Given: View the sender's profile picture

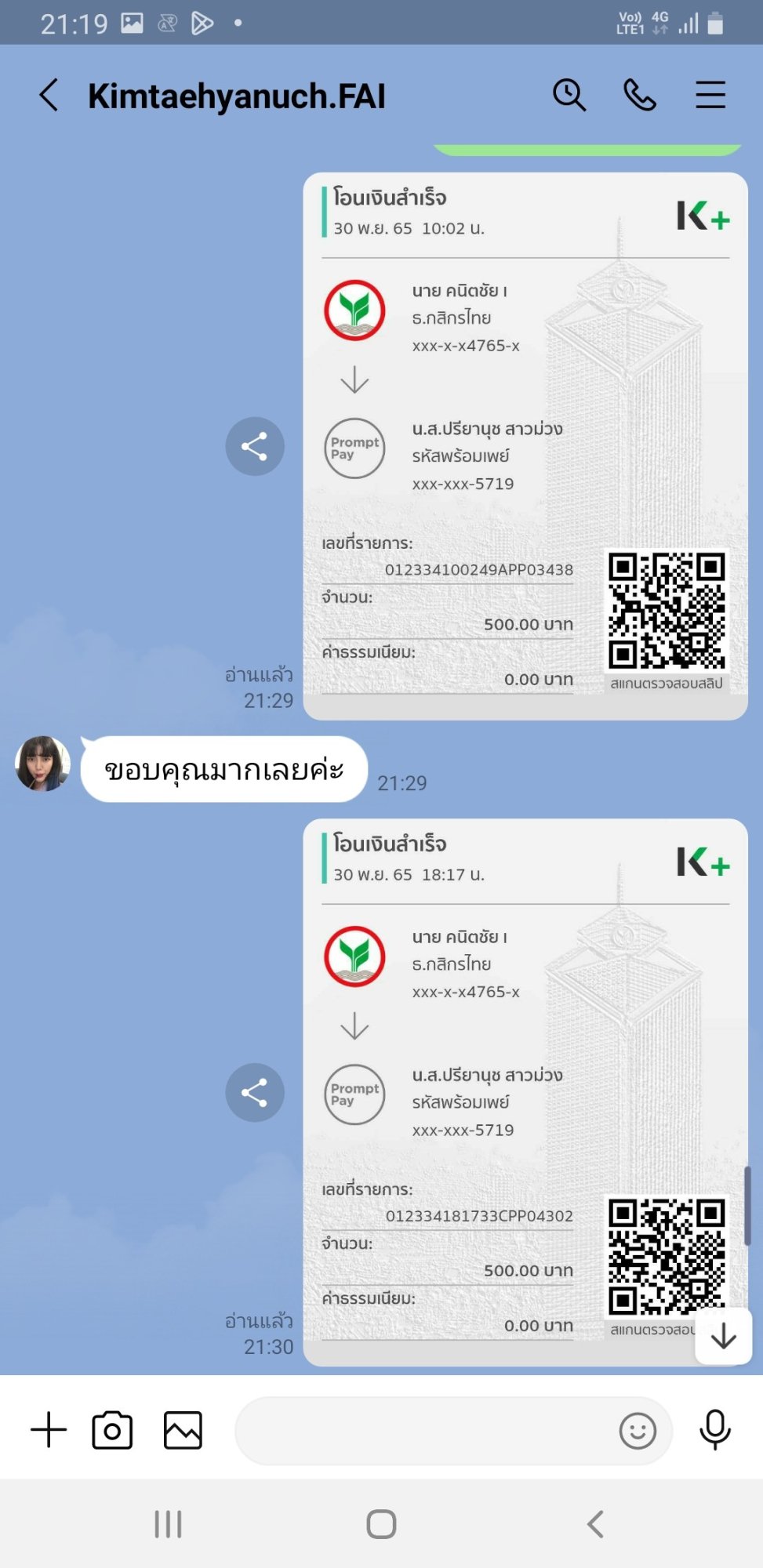Looking at the screenshot, I should click(x=42, y=764).
